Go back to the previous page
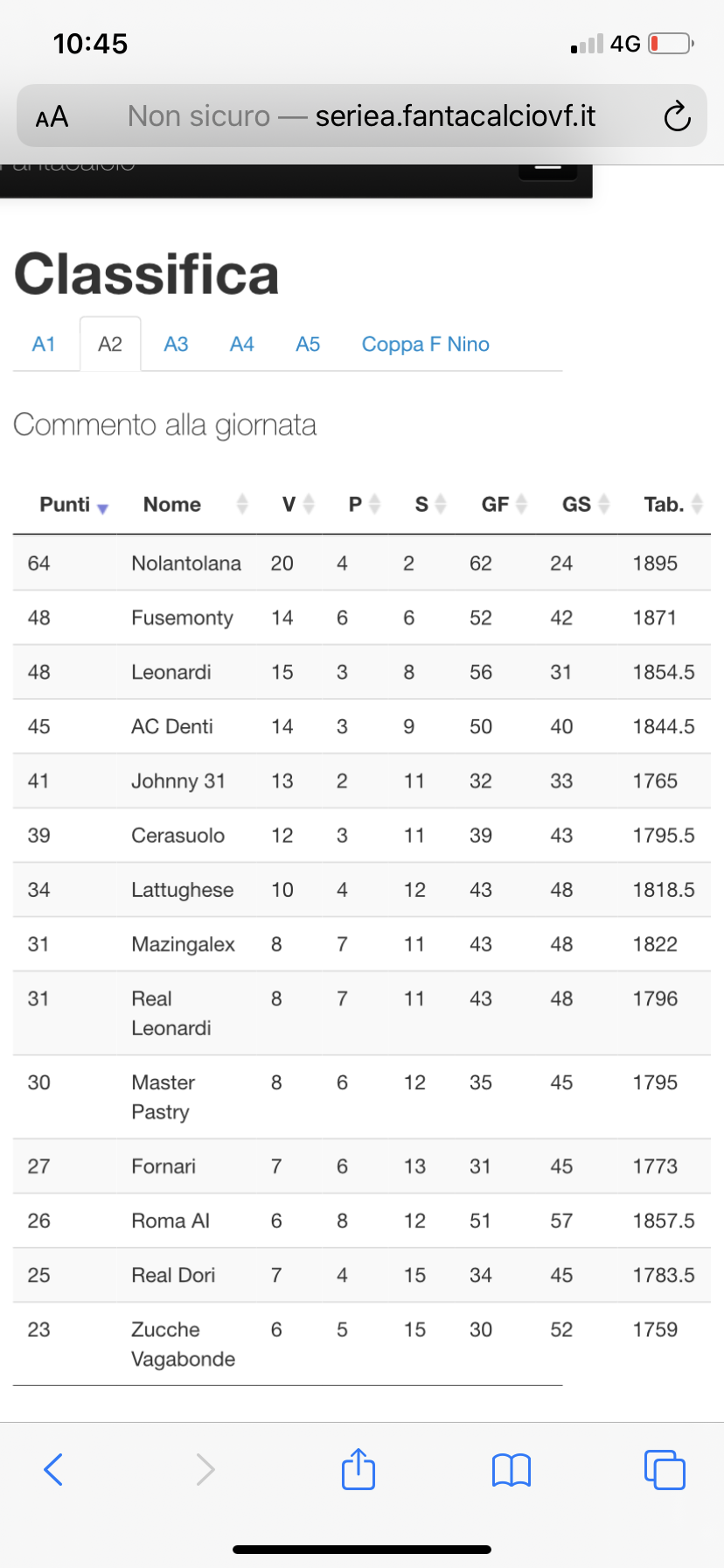724x1568 pixels. (53, 1469)
